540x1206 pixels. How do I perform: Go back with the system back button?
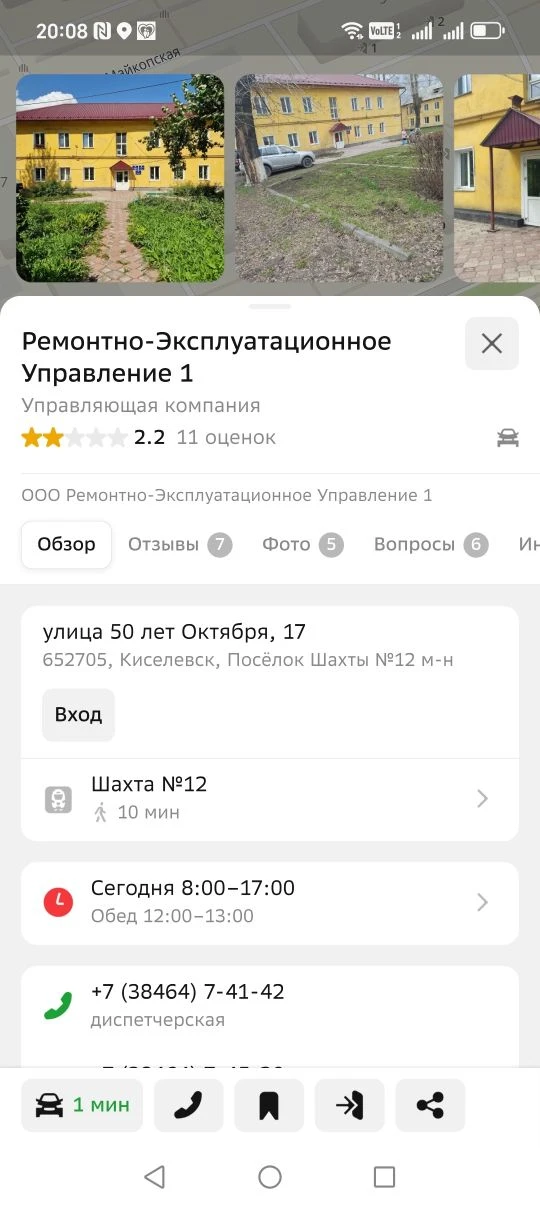[154, 1177]
